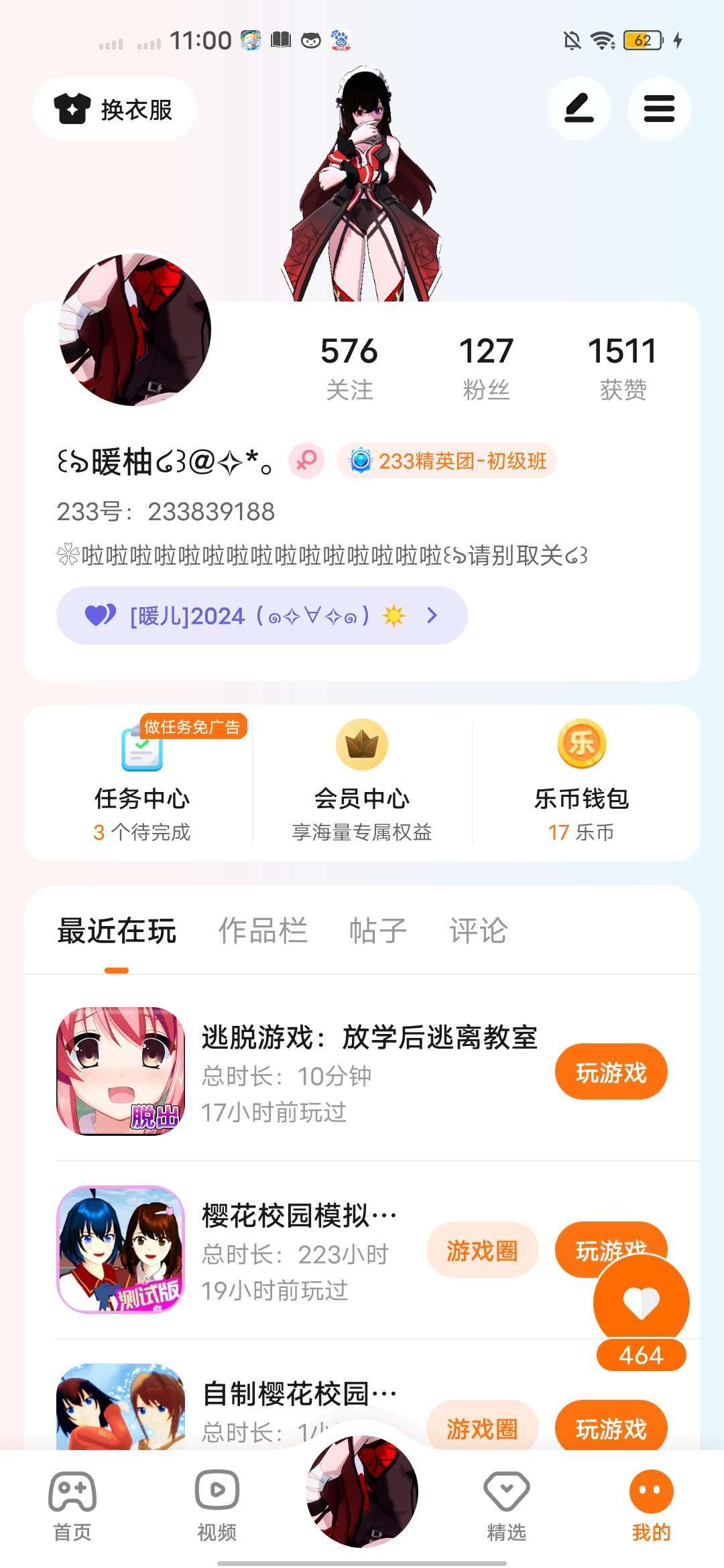View the 127 粉丝 fans list

pos(486,368)
